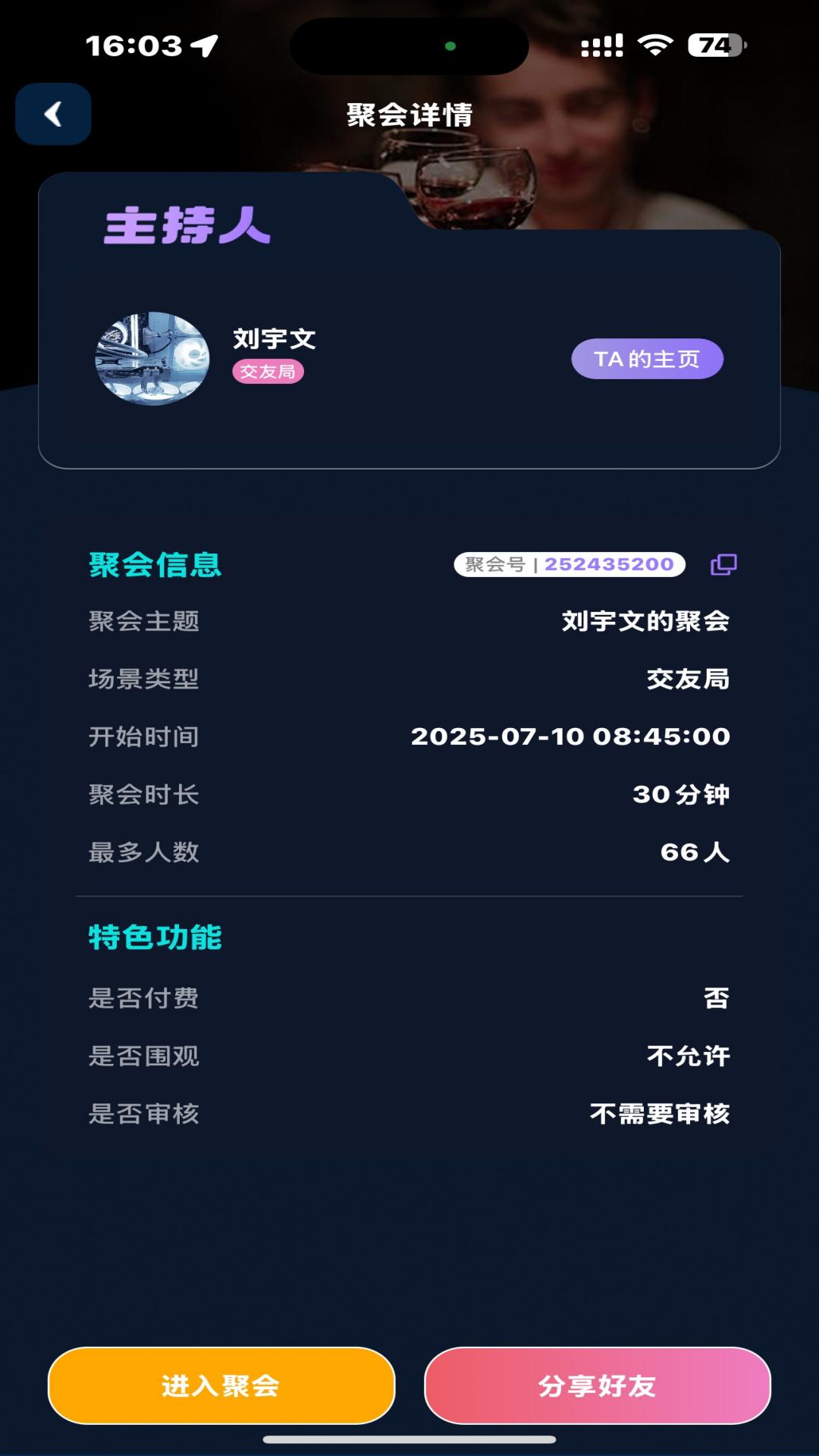The height and width of the screenshot is (1456, 819).
Task: Open TA的主页 for host 刘宇文
Action: tap(647, 359)
